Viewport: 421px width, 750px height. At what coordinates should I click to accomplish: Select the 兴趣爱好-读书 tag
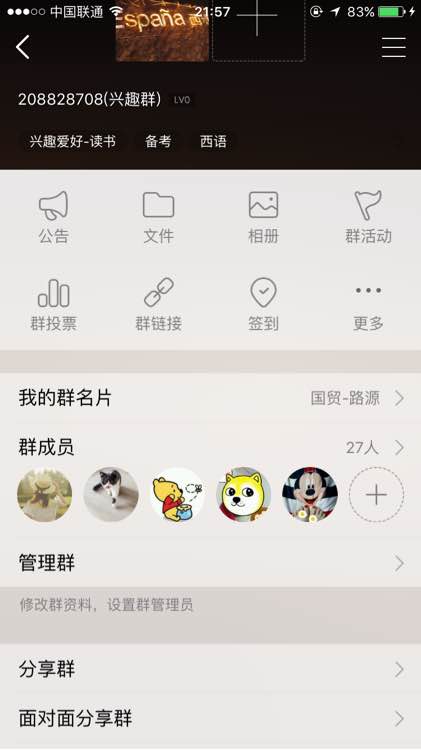[x=72, y=142]
